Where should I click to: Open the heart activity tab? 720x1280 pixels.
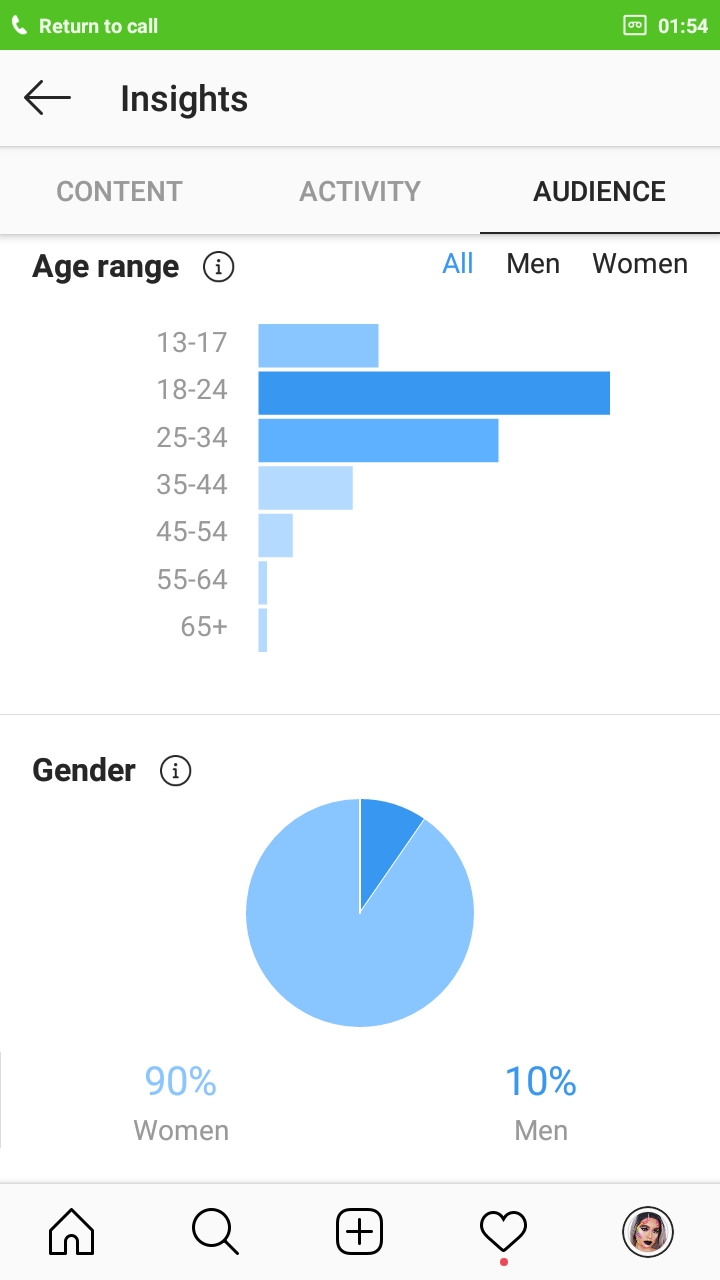[503, 1231]
